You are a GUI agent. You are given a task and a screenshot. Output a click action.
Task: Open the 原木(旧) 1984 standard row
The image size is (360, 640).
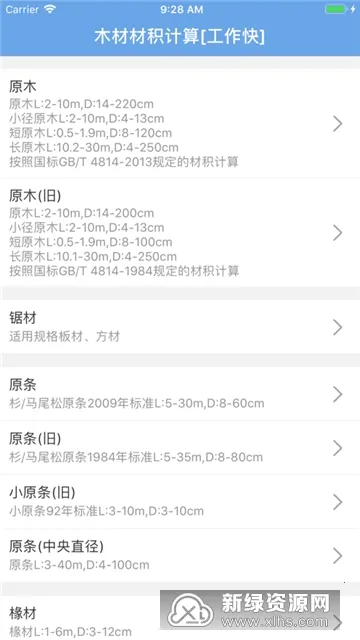point(180,233)
